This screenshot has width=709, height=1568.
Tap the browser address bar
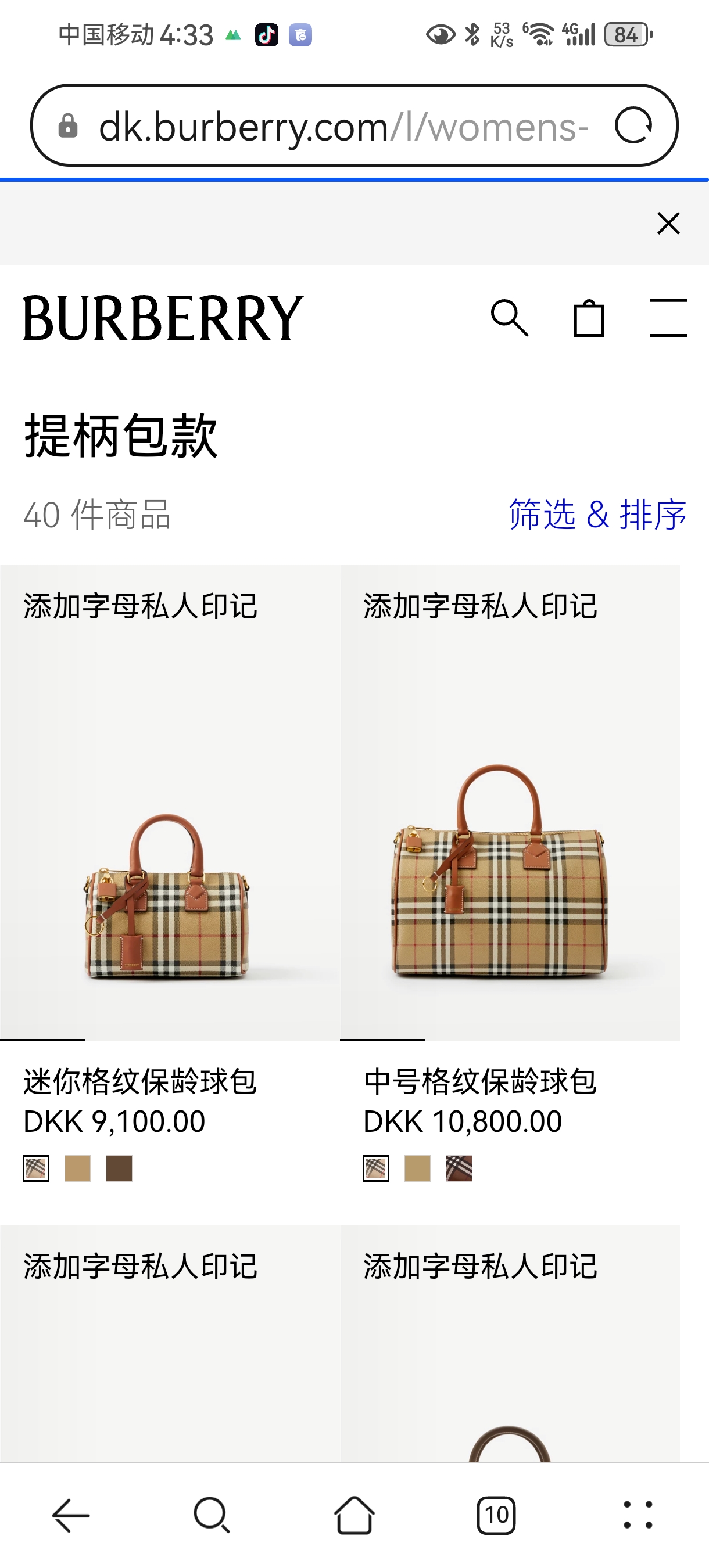click(341, 126)
